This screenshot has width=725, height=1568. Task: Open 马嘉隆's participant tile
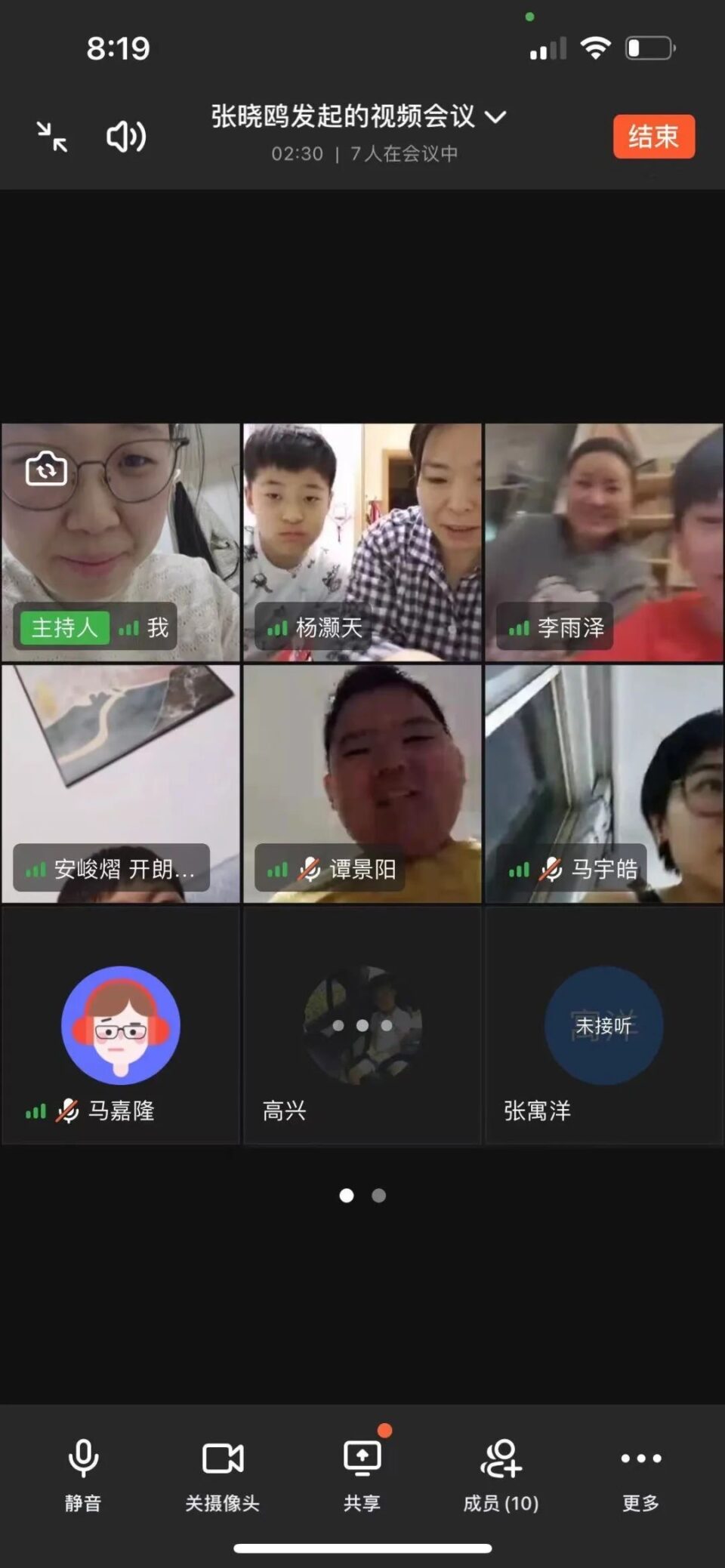point(121,1025)
